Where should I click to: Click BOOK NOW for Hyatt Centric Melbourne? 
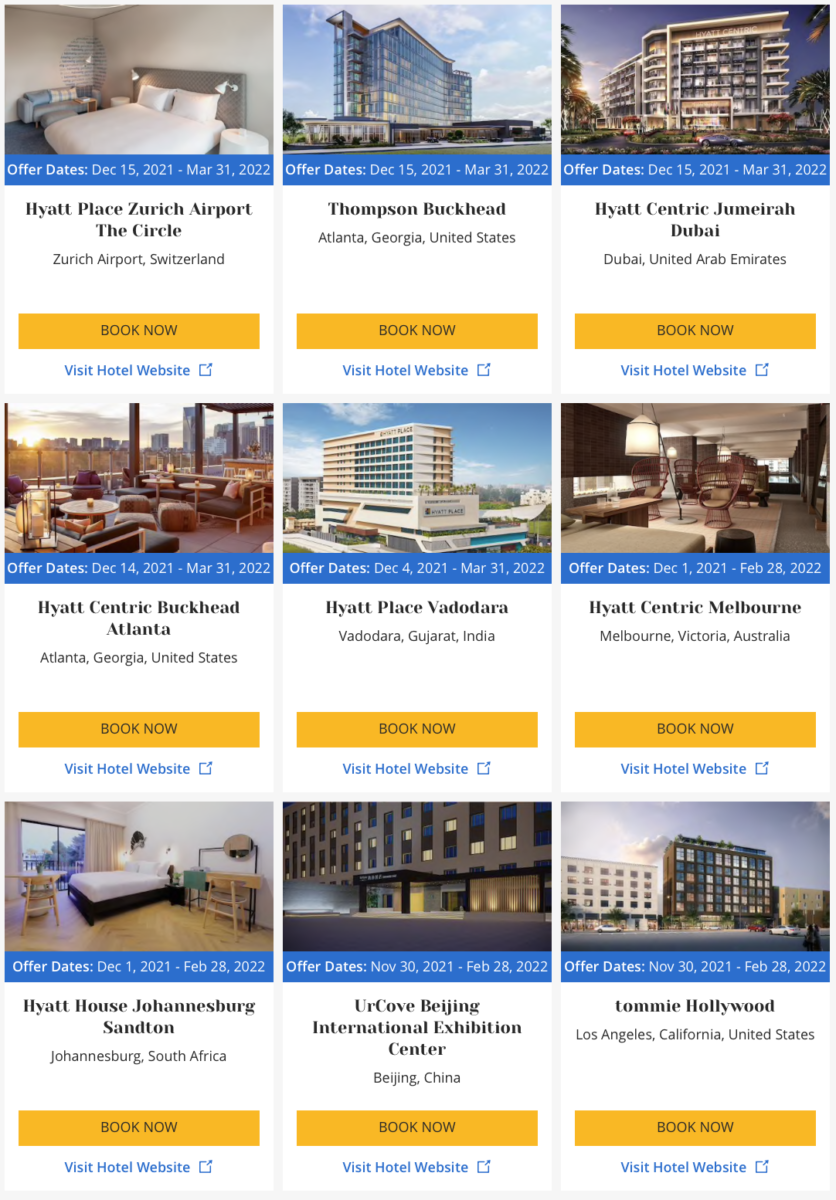coord(694,729)
